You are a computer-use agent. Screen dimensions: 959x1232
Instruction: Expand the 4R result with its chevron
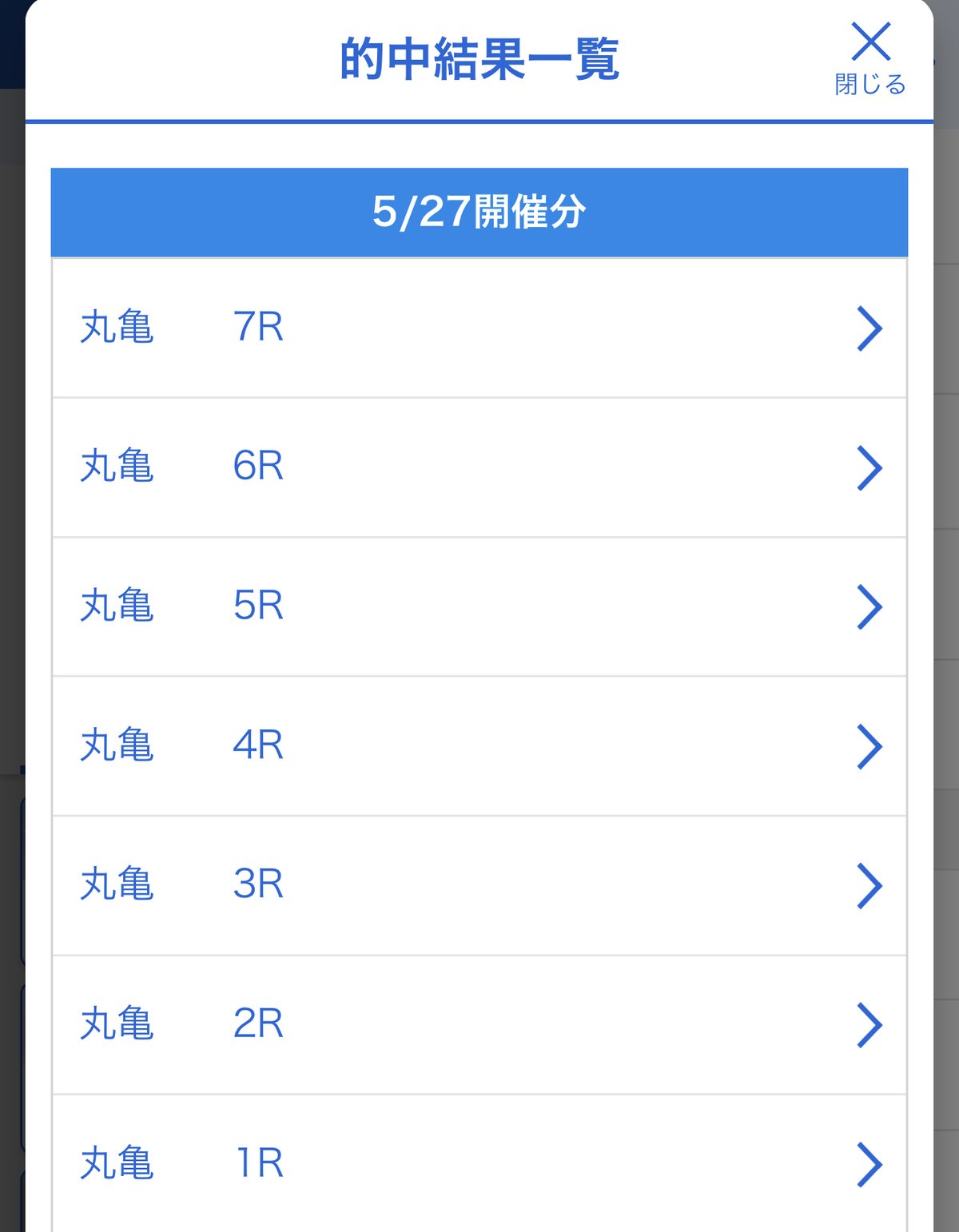[x=871, y=745]
